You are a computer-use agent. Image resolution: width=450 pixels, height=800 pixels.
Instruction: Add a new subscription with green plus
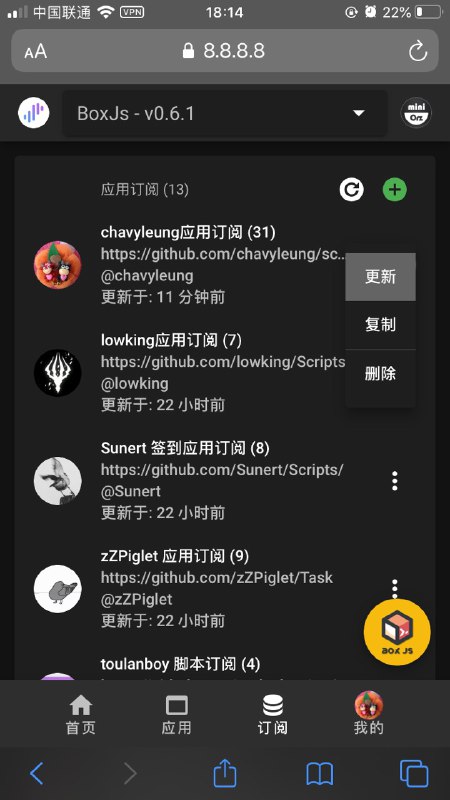click(395, 190)
